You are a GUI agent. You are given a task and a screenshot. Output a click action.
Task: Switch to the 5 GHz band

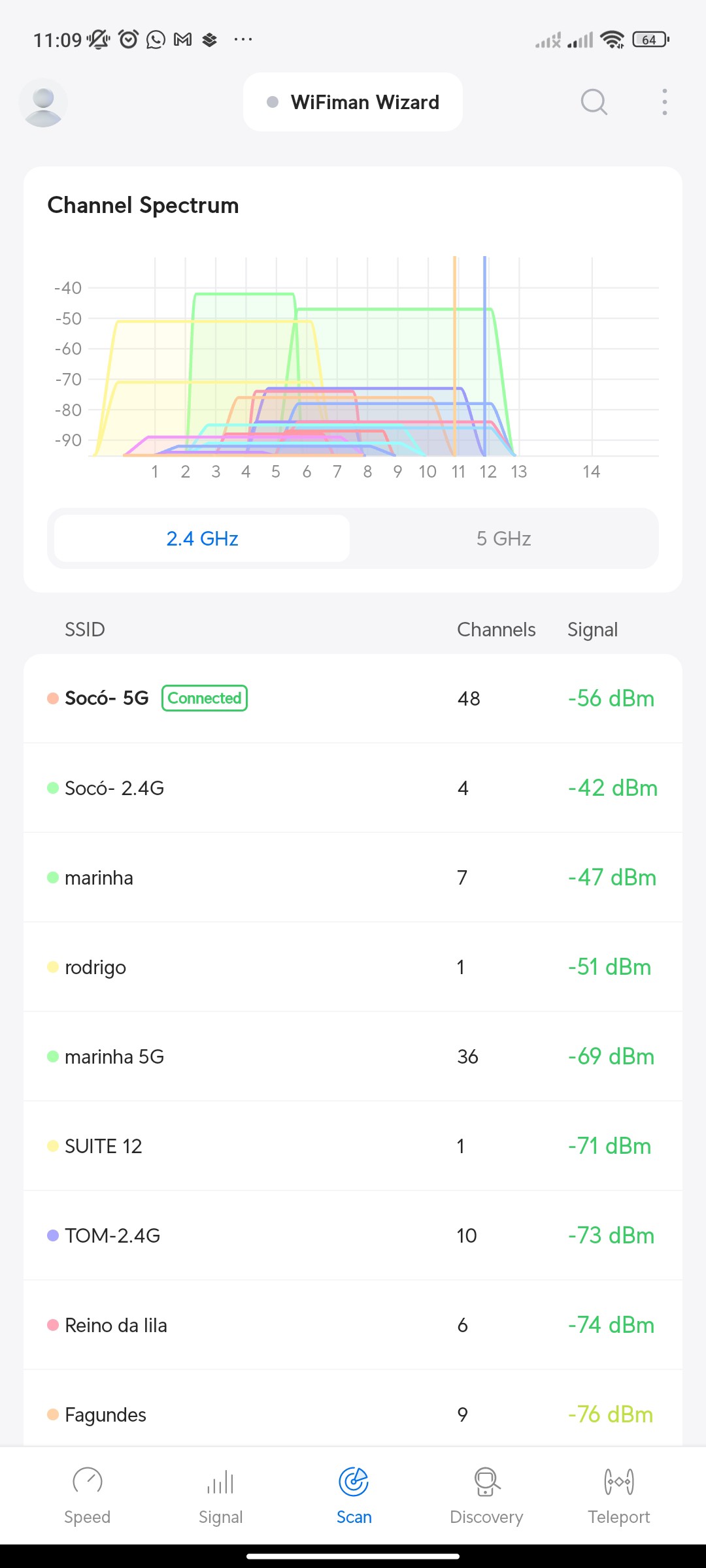(x=503, y=538)
